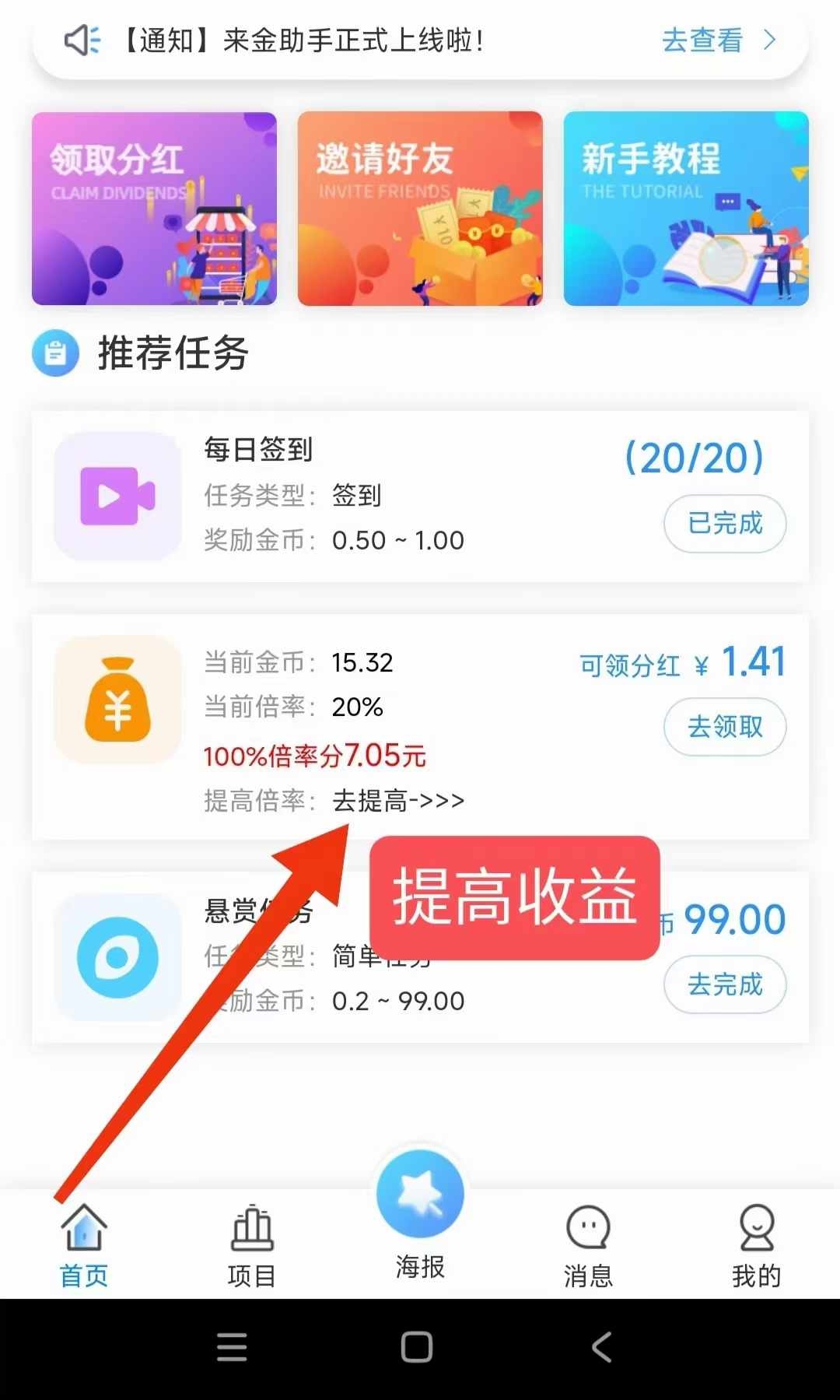Tap the 去领取 dividend claim button
This screenshot has height=1400, width=840.
[x=724, y=727]
